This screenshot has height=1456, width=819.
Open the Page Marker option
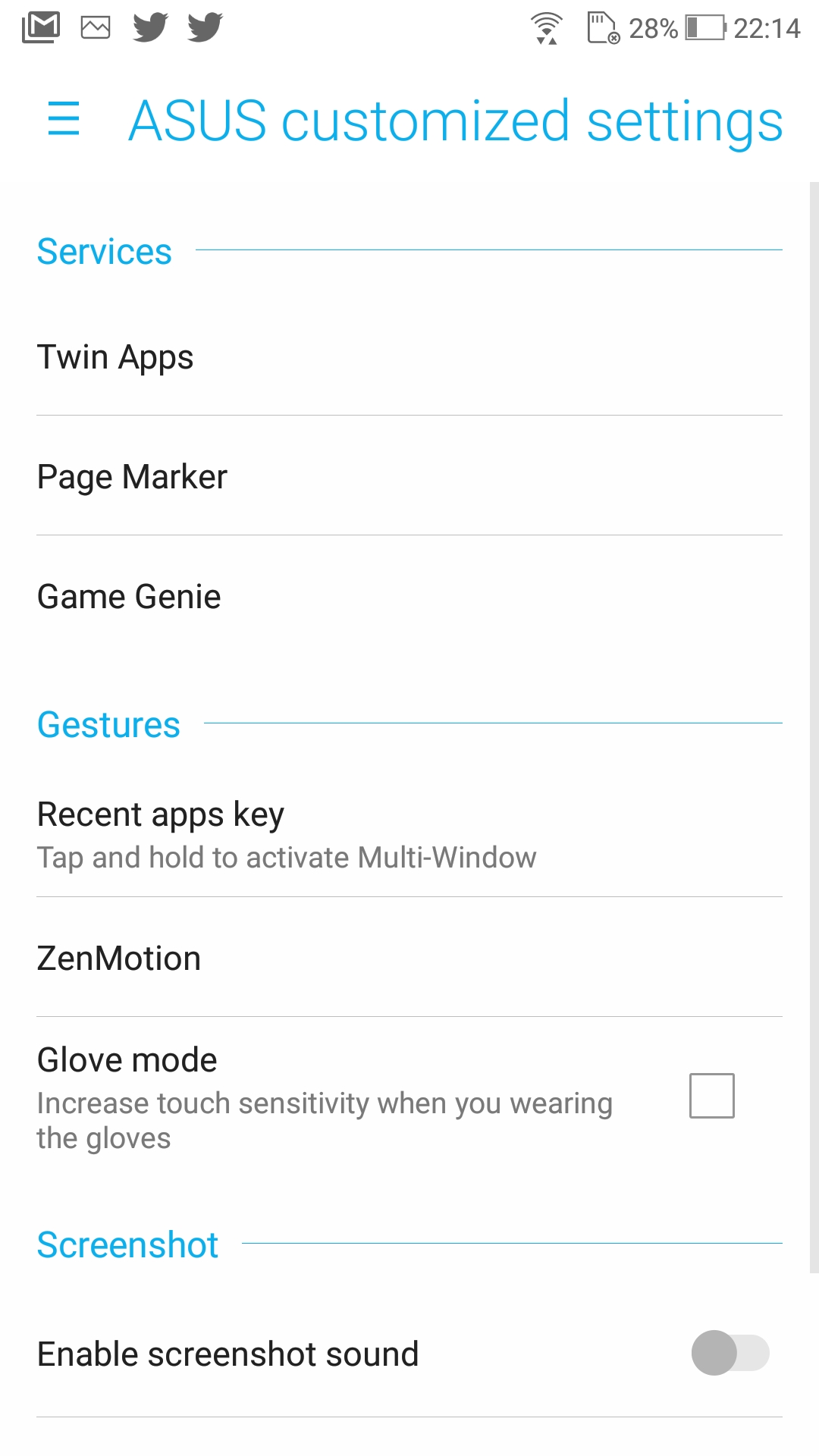tap(409, 475)
